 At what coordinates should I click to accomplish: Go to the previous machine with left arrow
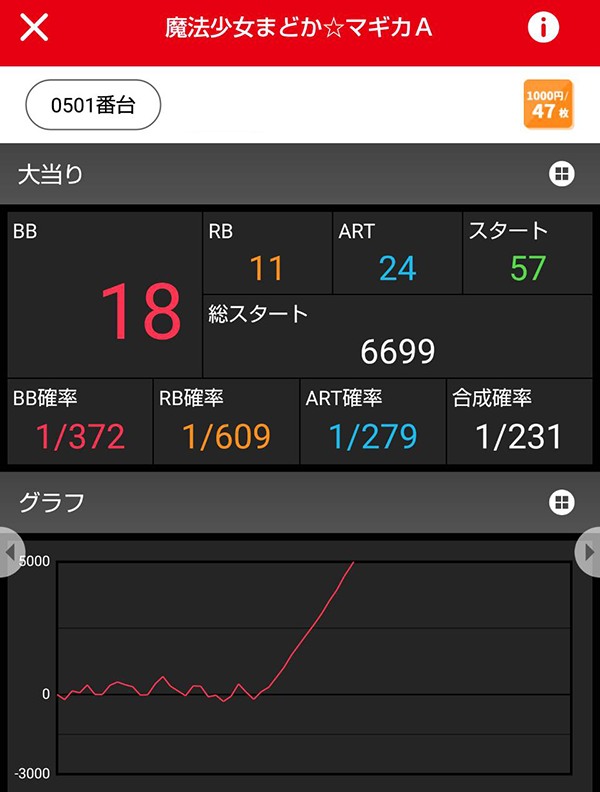coord(10,551)
